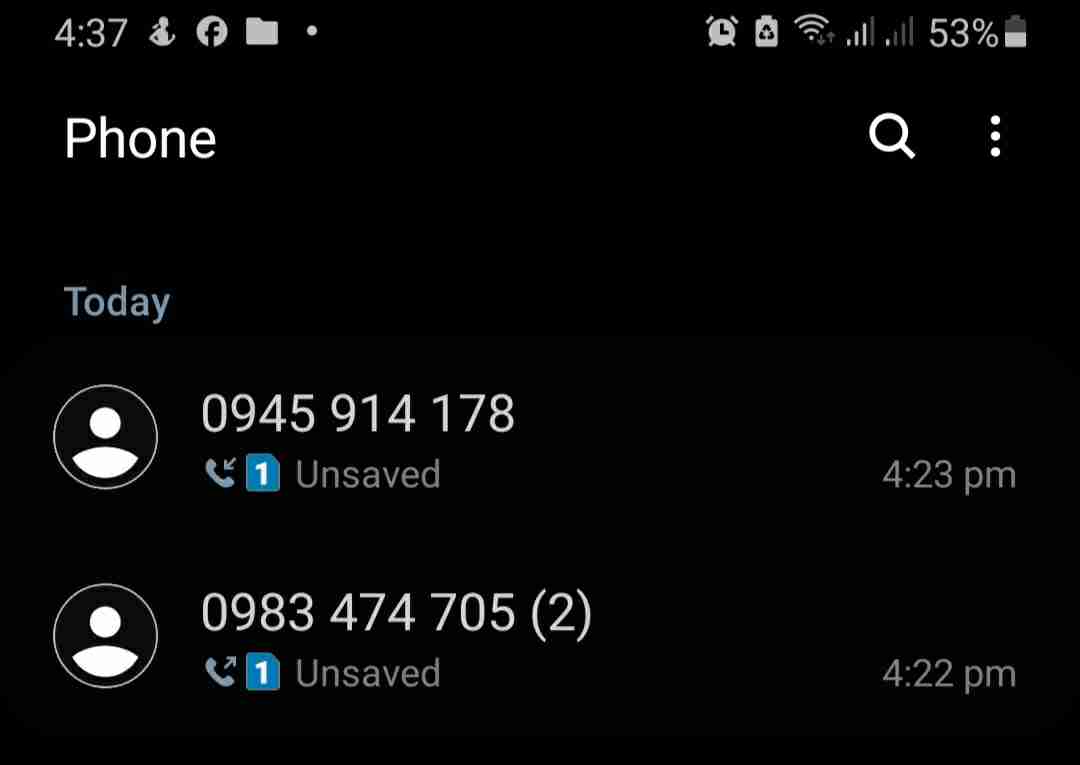Tap the avatar beside 0945 914 178
Screen dimensions: 1080x765
(x=105, y=437)
